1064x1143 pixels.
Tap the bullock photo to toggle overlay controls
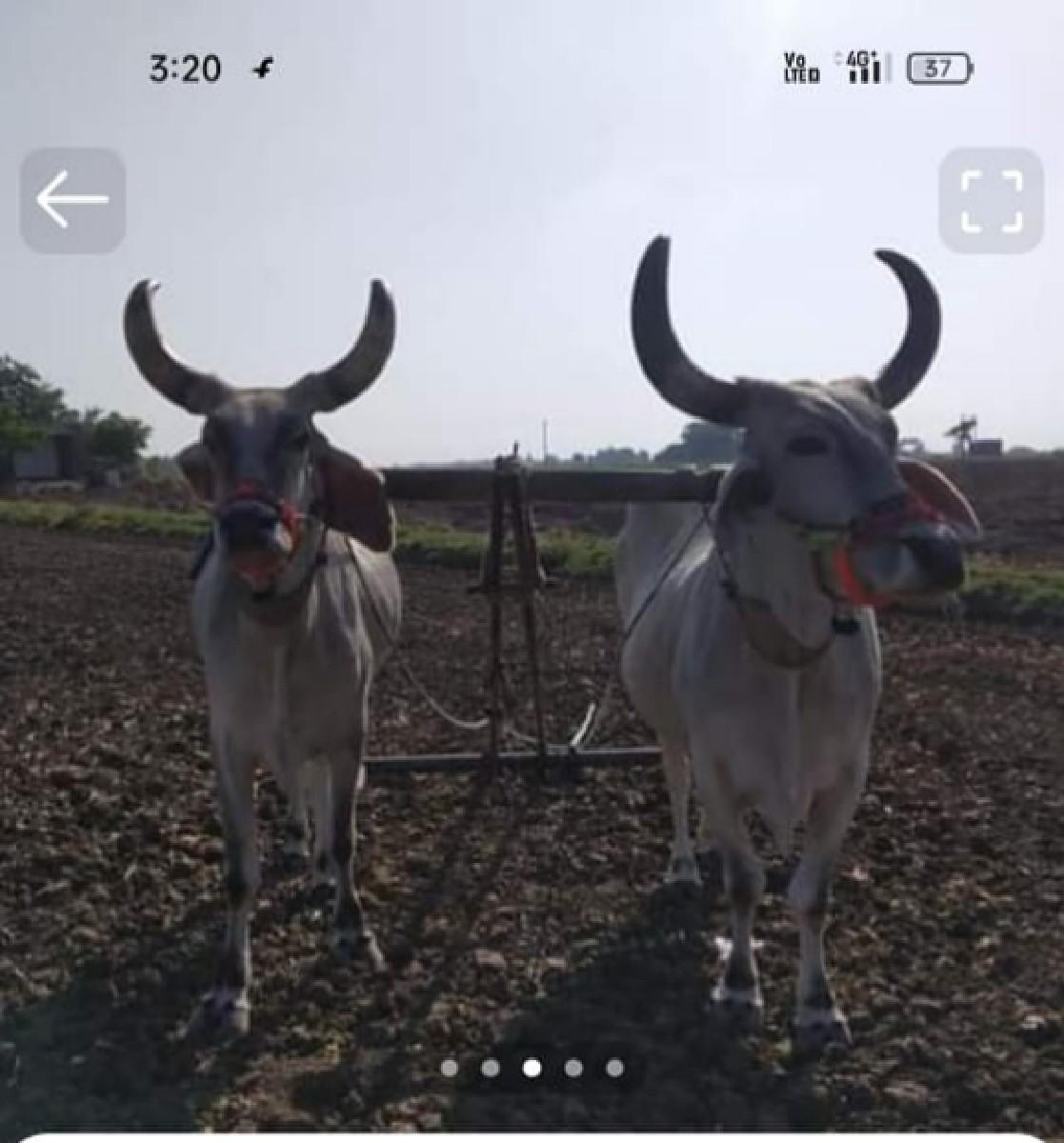[532, 619]
